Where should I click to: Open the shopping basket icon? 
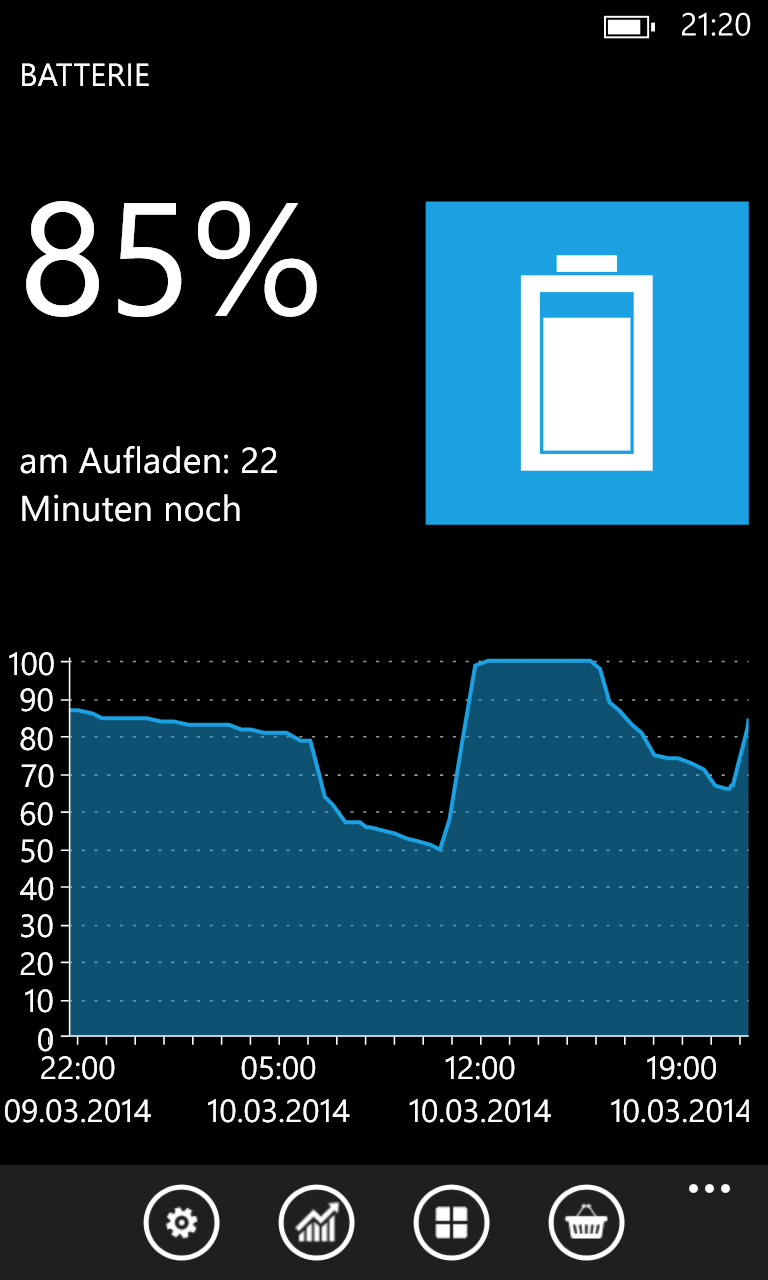tap(586, 1222)
